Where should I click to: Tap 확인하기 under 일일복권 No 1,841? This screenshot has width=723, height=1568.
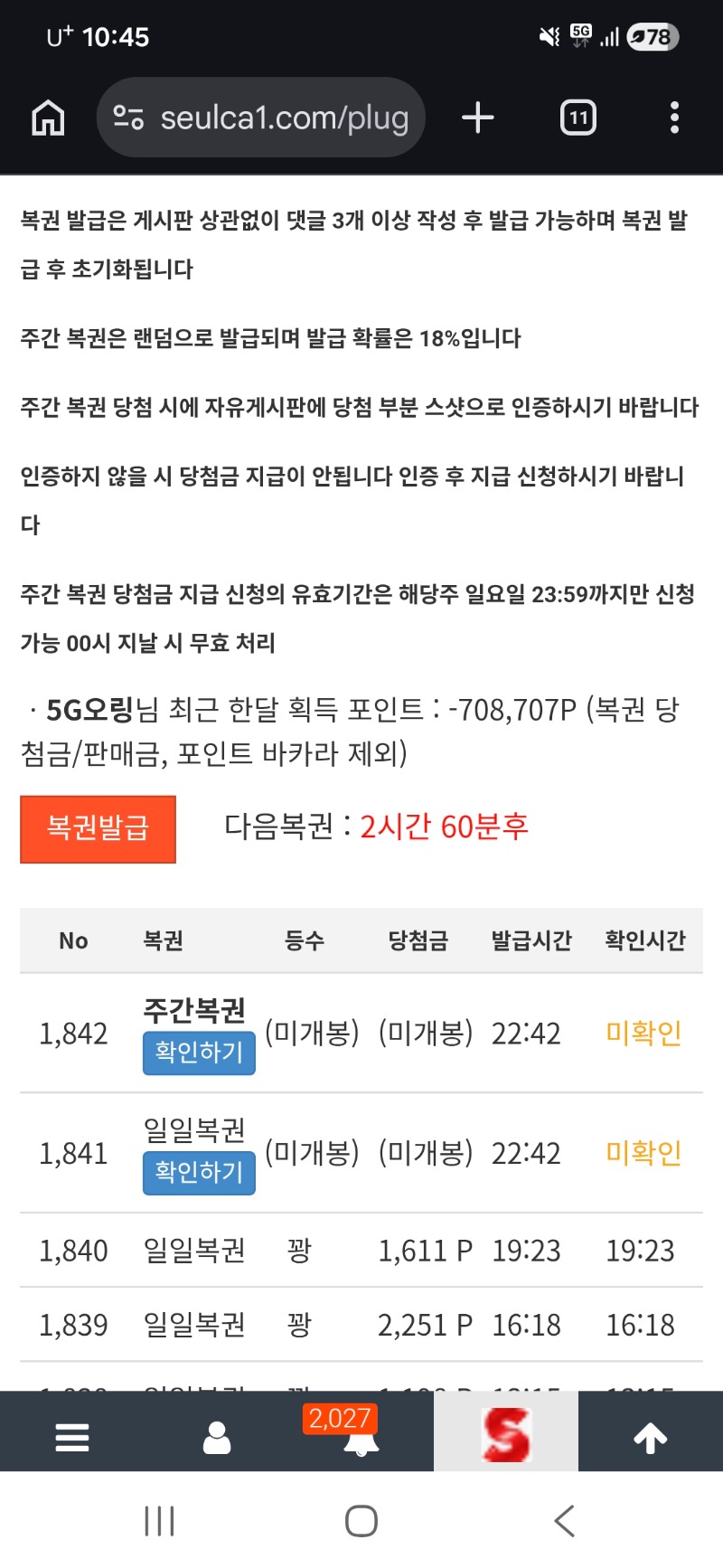pos(199,1173)
